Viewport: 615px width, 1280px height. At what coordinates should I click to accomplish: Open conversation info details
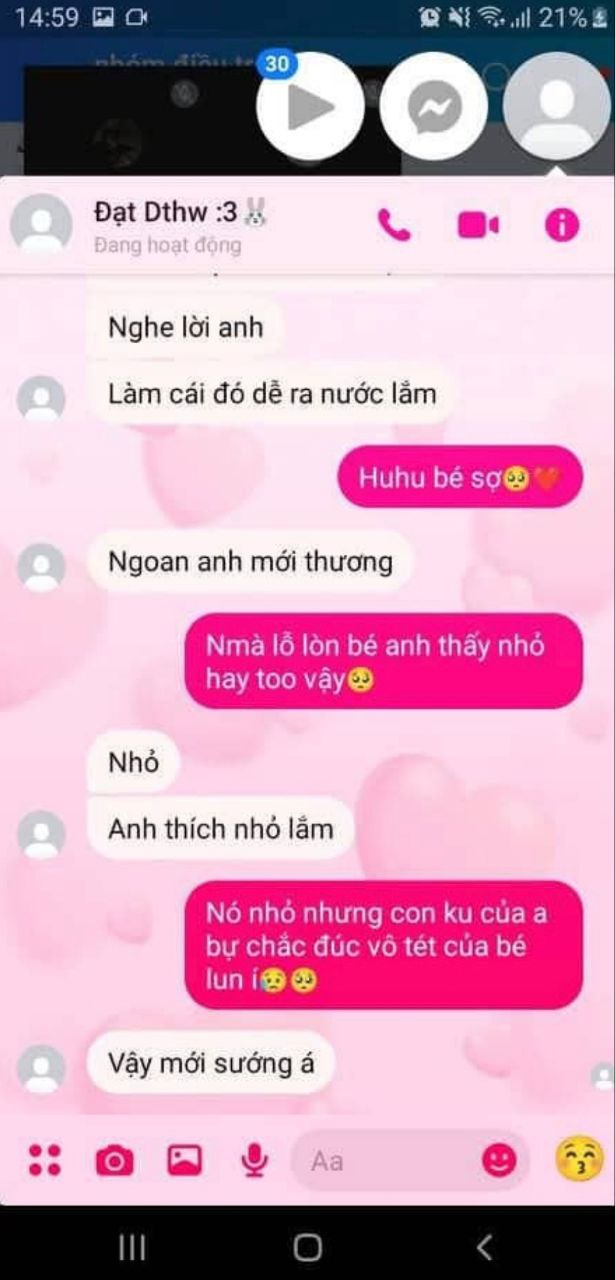(x=562, y=226)
